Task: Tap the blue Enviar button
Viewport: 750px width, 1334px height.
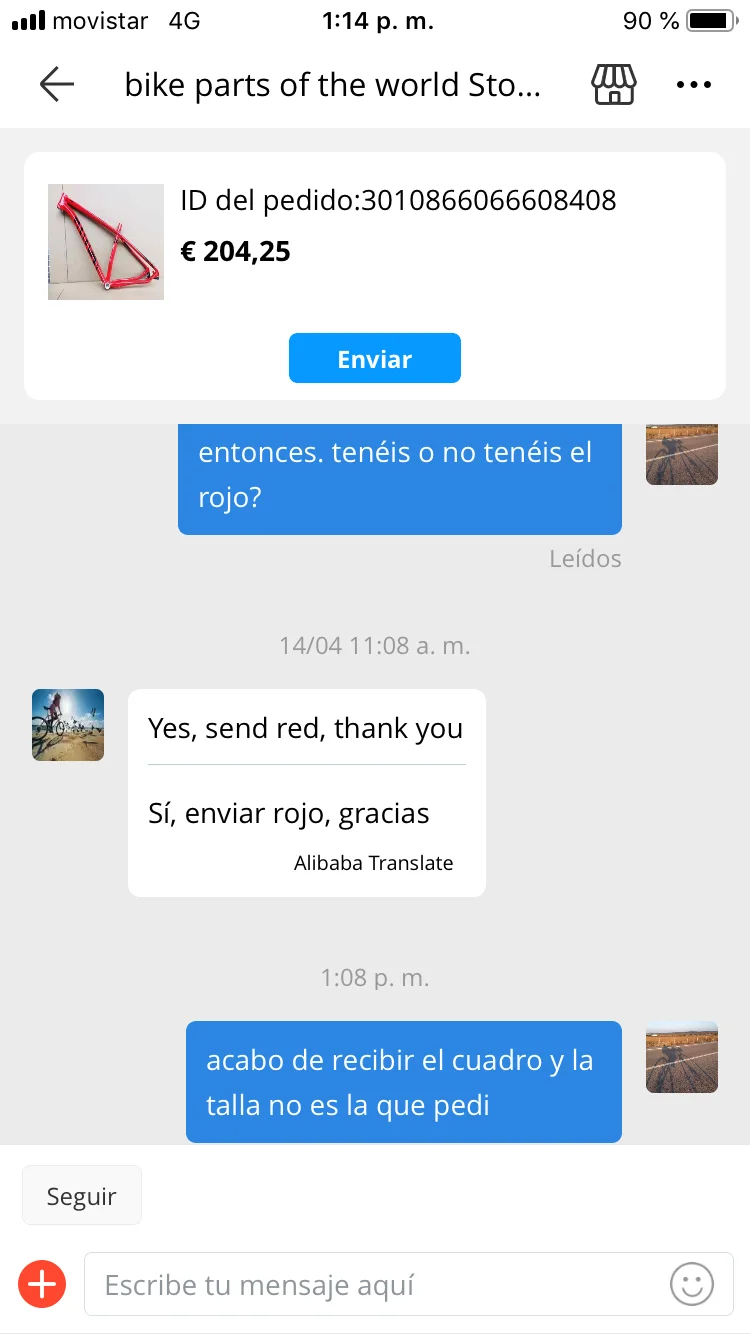Action: [x=375, y=359]
